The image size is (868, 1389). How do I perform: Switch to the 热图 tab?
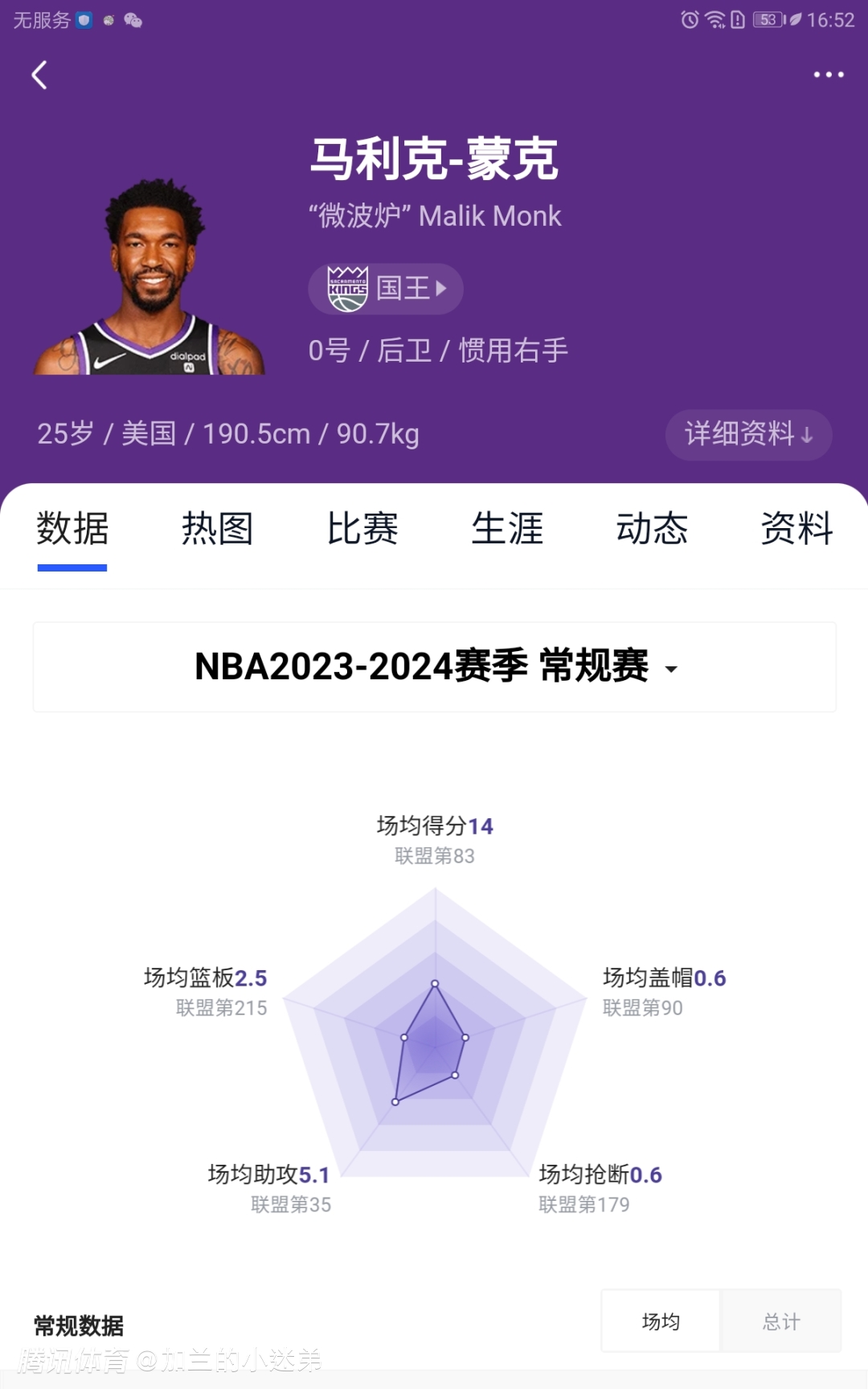(217, 530)
